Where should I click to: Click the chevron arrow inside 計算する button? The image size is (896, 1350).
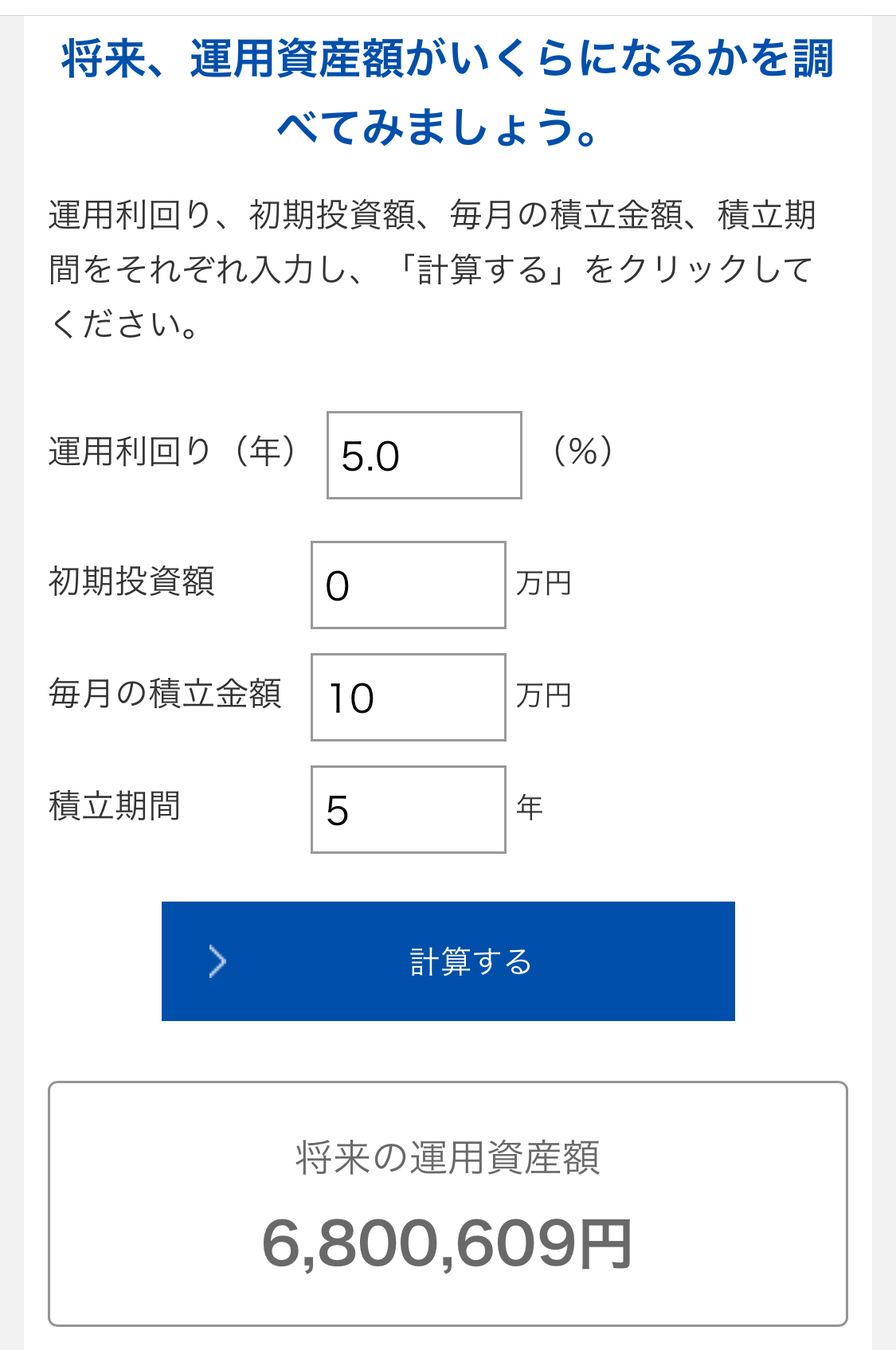click(217, 961)
